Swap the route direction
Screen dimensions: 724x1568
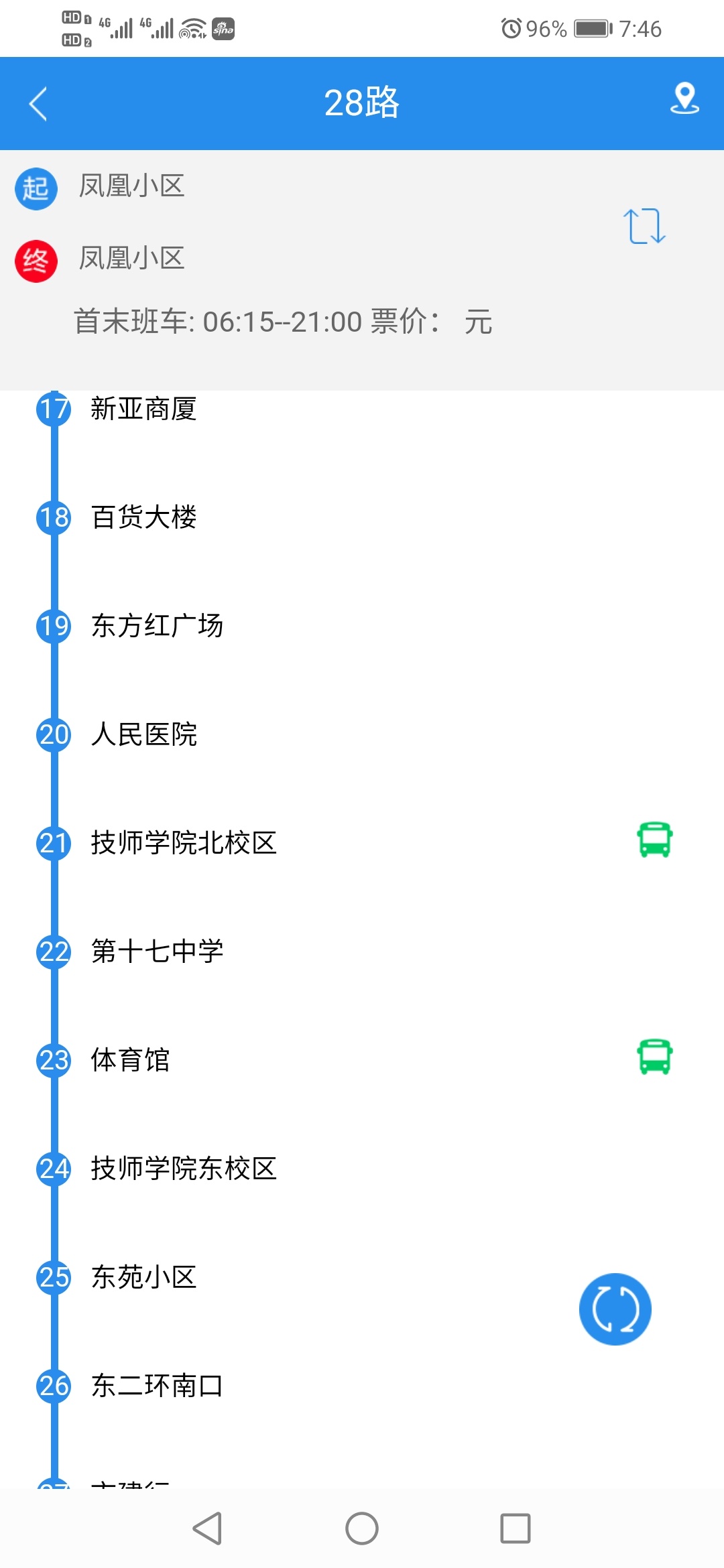click(x=644, y=226)
